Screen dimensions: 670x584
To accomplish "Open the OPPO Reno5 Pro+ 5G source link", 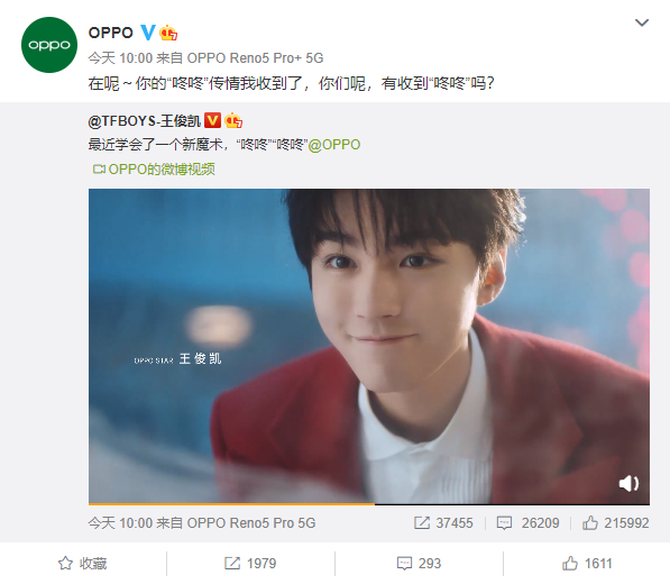I will [256, 58].
